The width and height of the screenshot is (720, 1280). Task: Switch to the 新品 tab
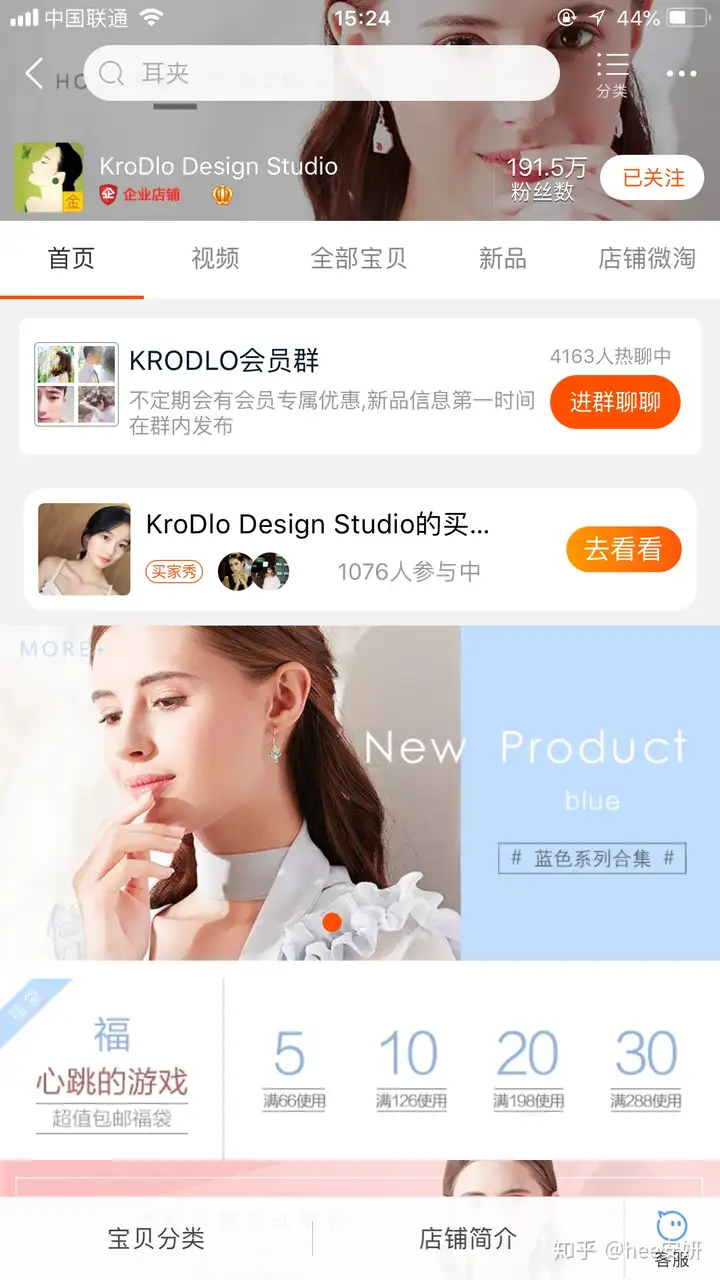tap(502, 258)
